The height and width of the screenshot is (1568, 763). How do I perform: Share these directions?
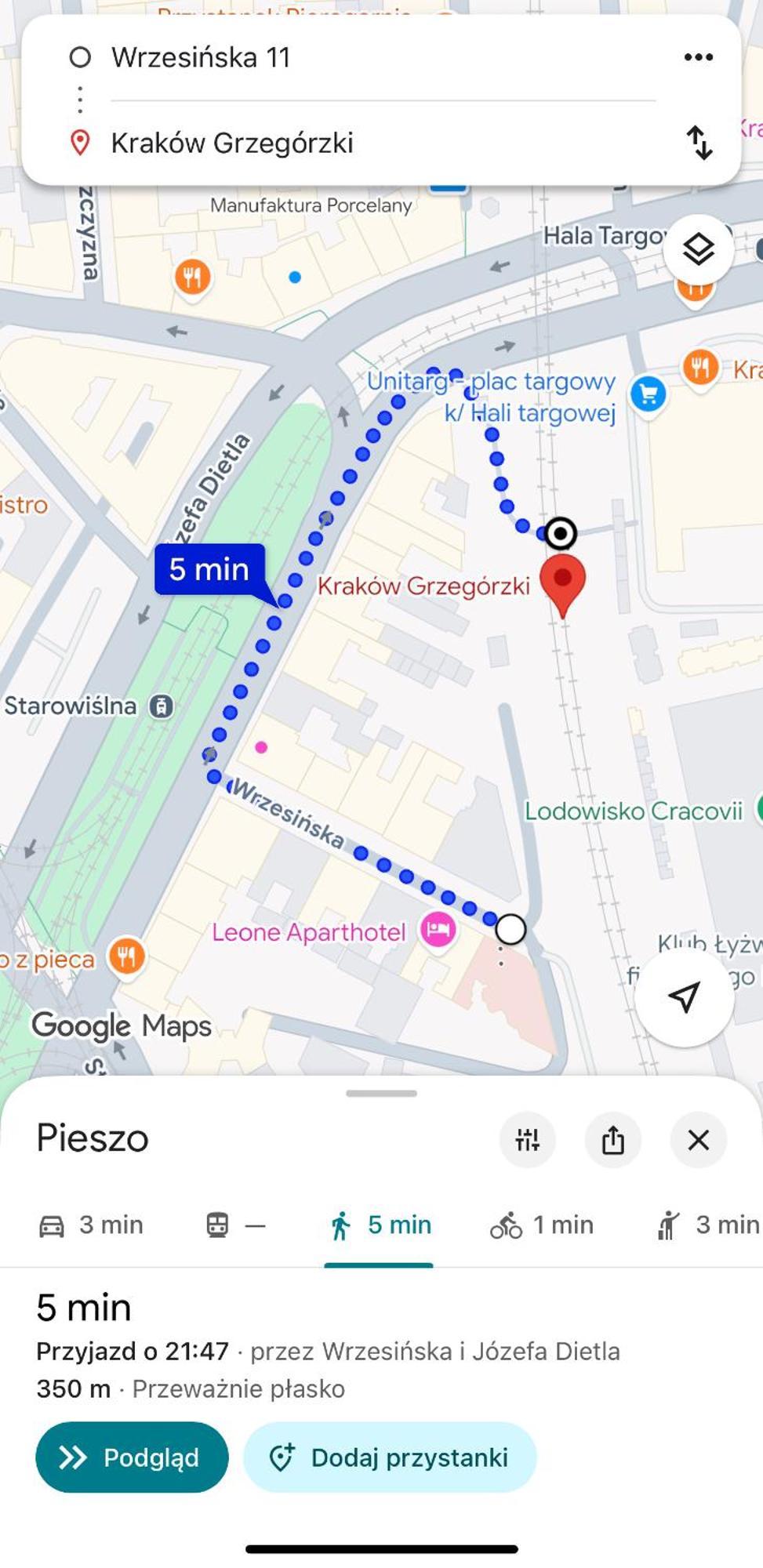tap(613, 1140)
